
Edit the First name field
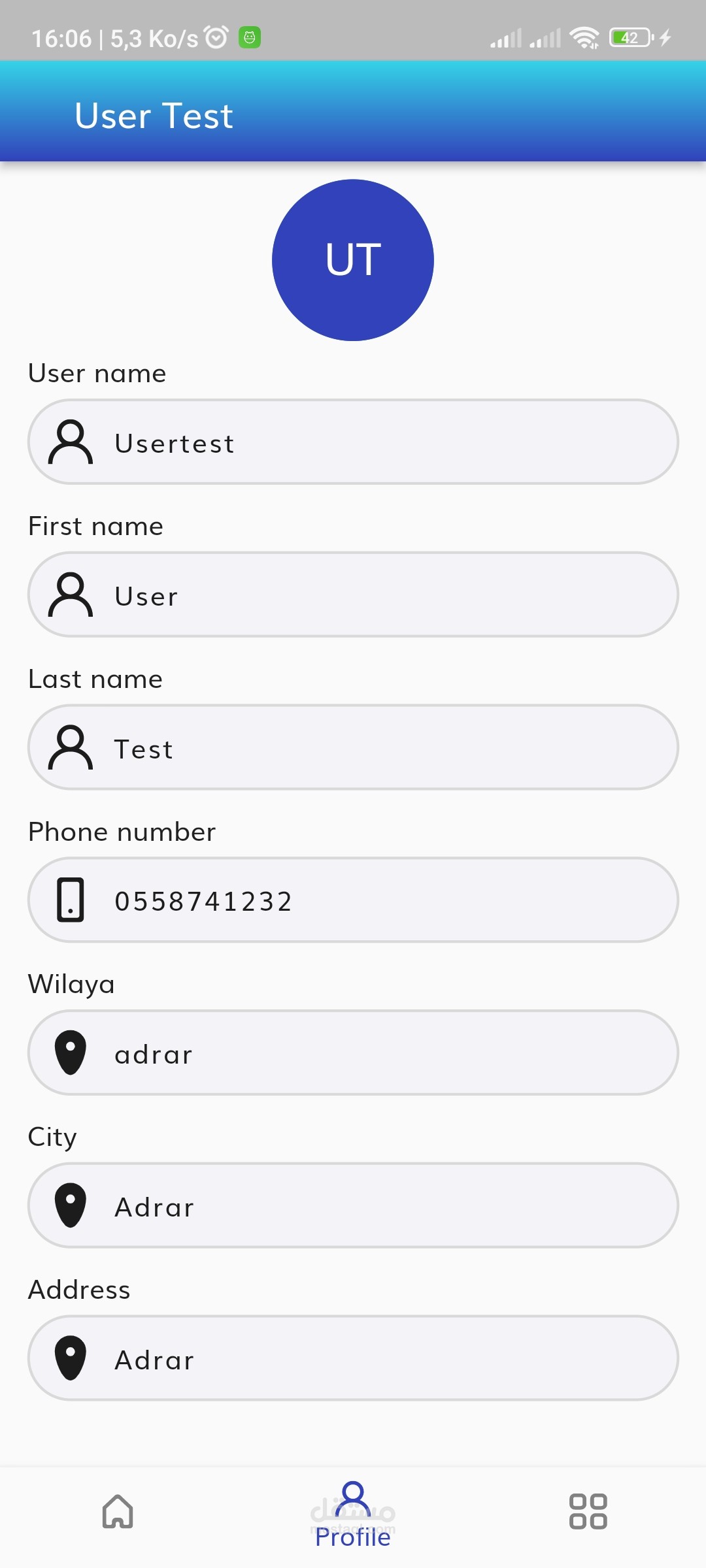point(353,595)
